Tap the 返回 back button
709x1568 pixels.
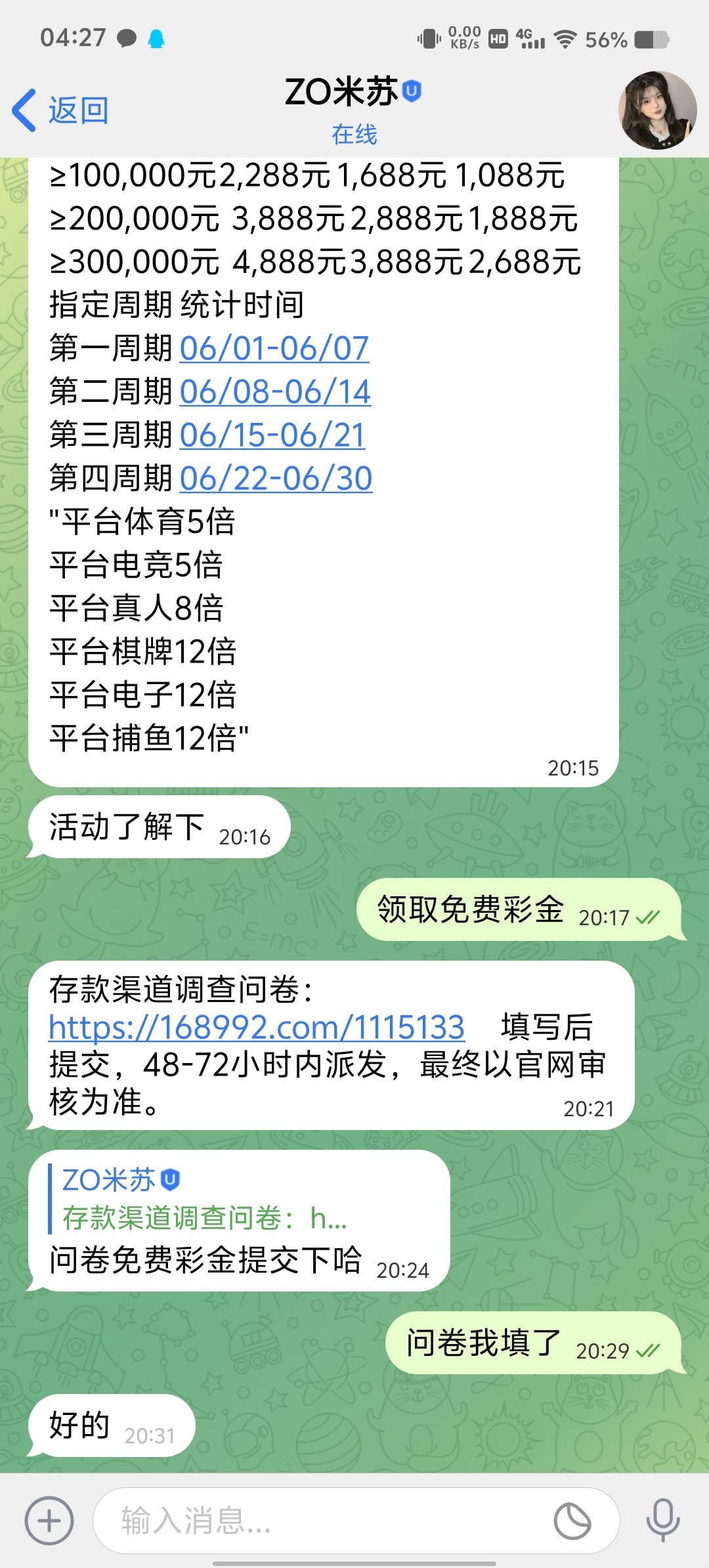click(60, 110)
